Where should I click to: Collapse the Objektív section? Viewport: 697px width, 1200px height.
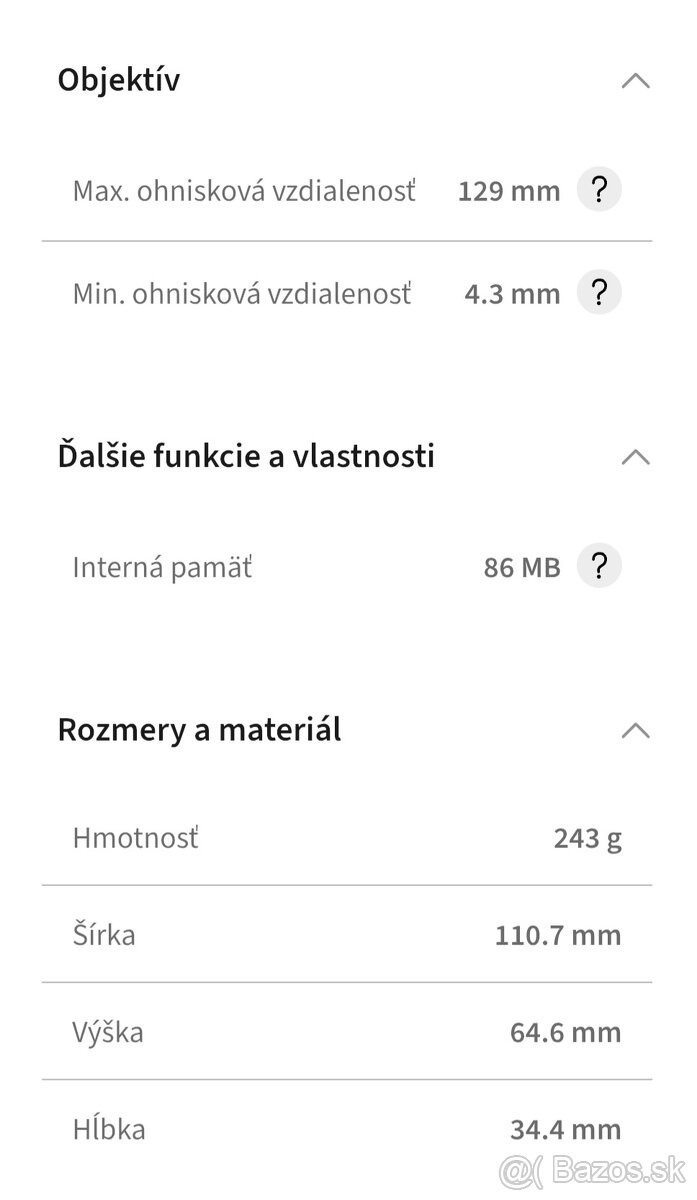(635, 81)
